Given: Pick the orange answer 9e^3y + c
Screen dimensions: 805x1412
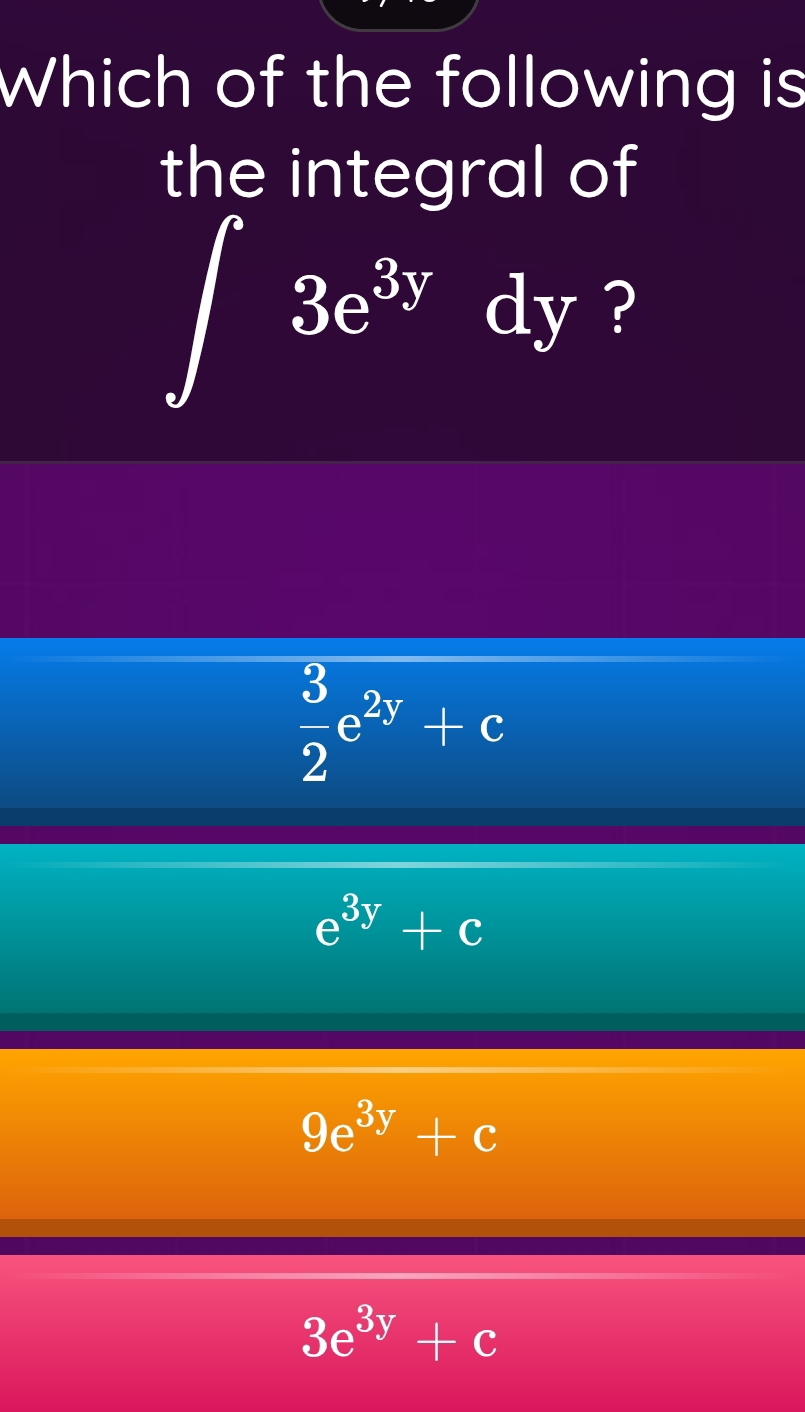Looking at the screenshot, I should [x=402, y=1135].
